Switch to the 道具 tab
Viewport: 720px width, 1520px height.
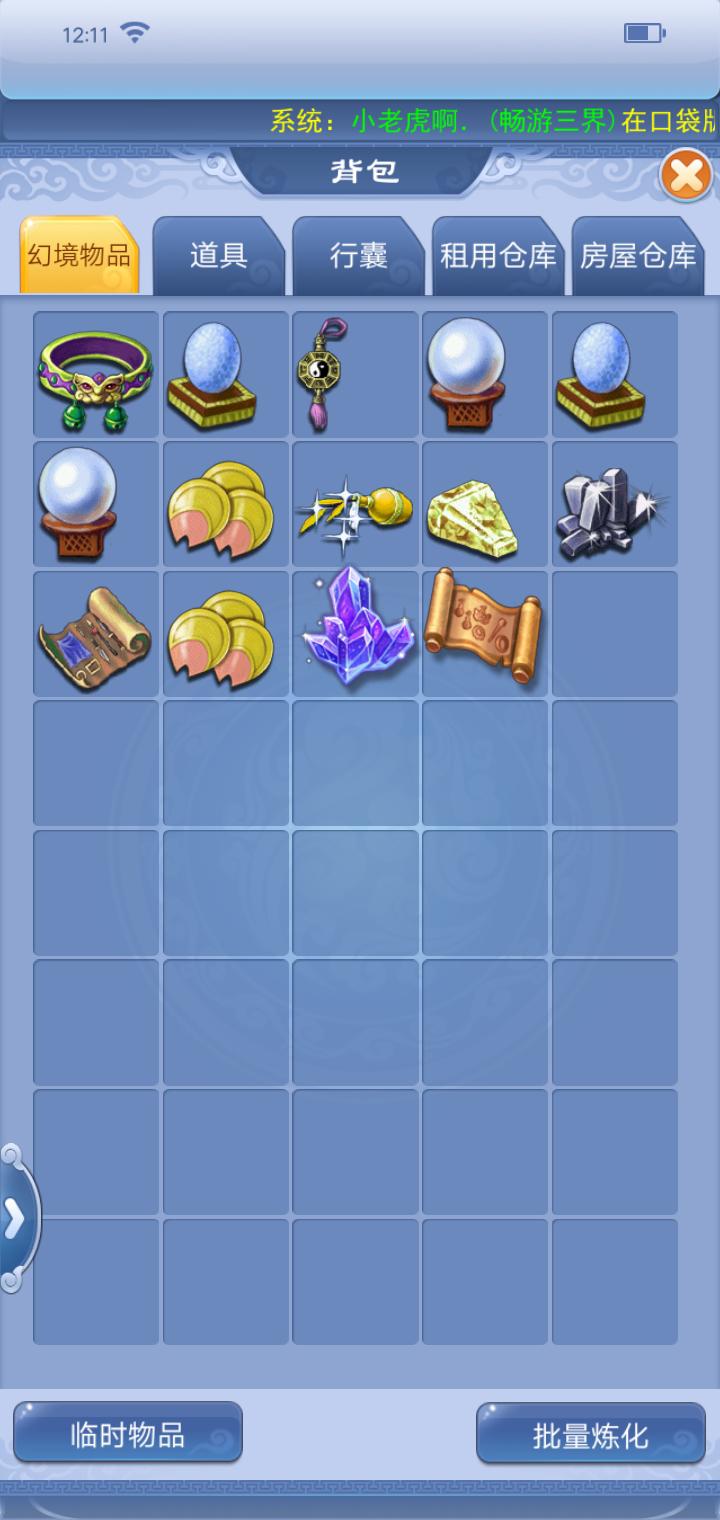pos(218,256)
